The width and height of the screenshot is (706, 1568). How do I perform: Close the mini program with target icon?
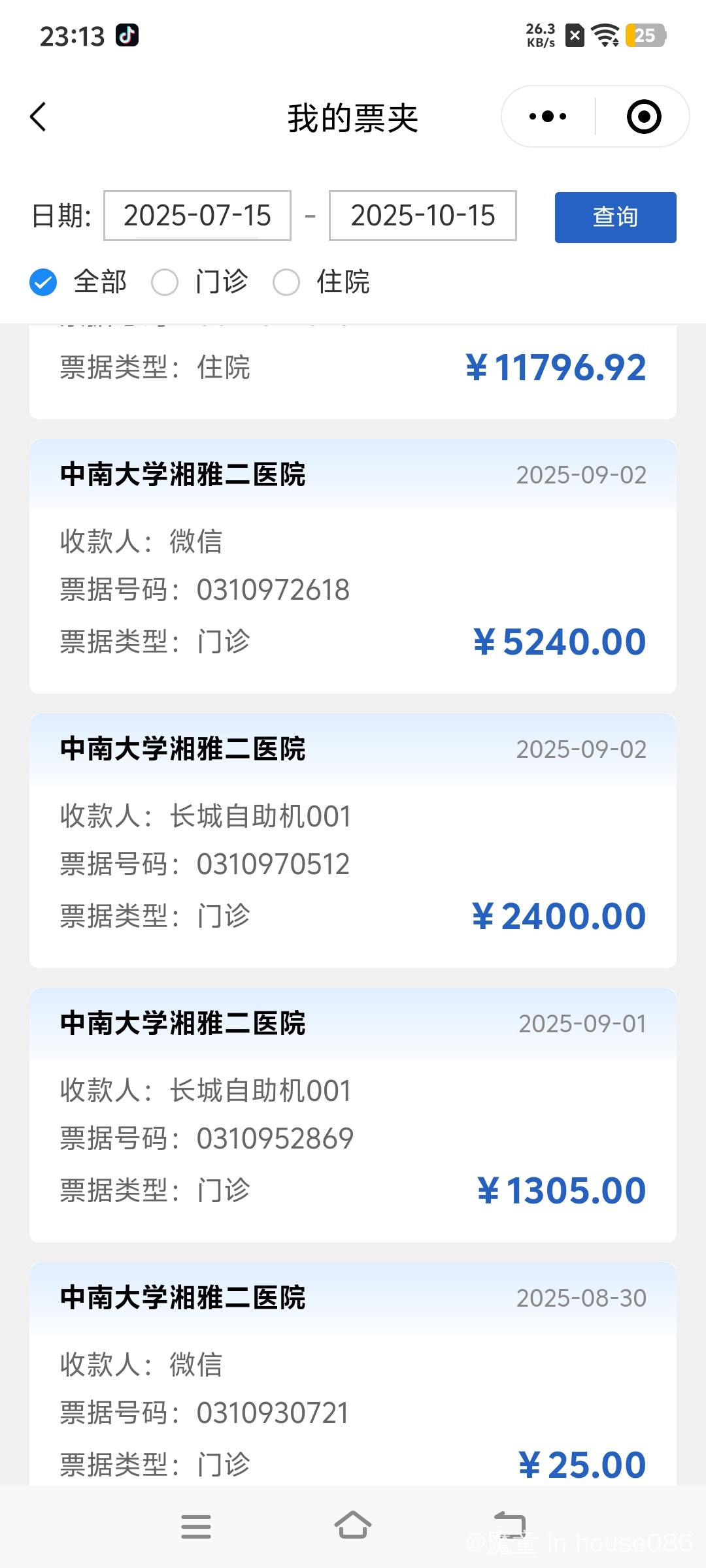pyautogui.click(x=643, y=117)
